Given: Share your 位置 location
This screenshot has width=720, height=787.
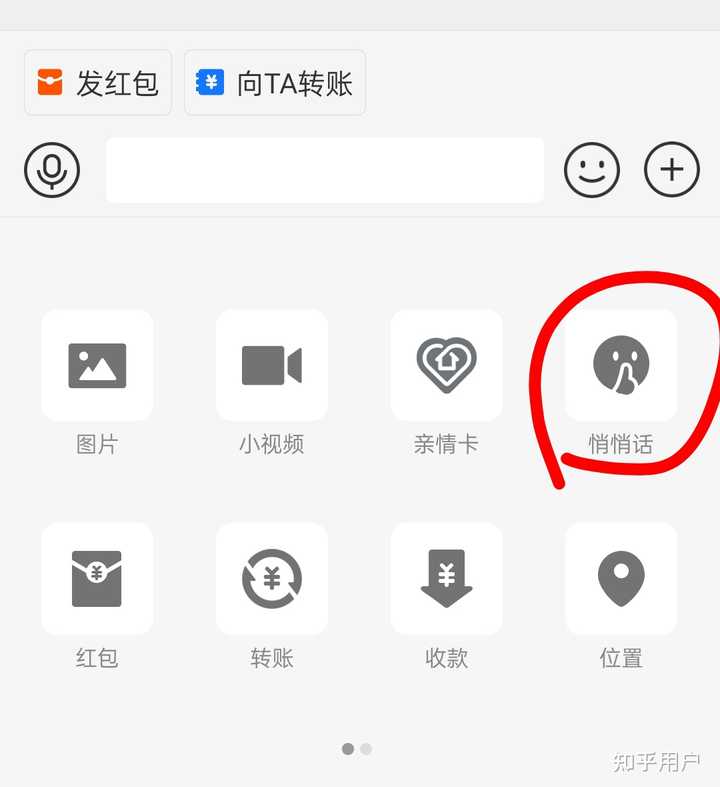Looking at the screenshot, I should point(621,578).
